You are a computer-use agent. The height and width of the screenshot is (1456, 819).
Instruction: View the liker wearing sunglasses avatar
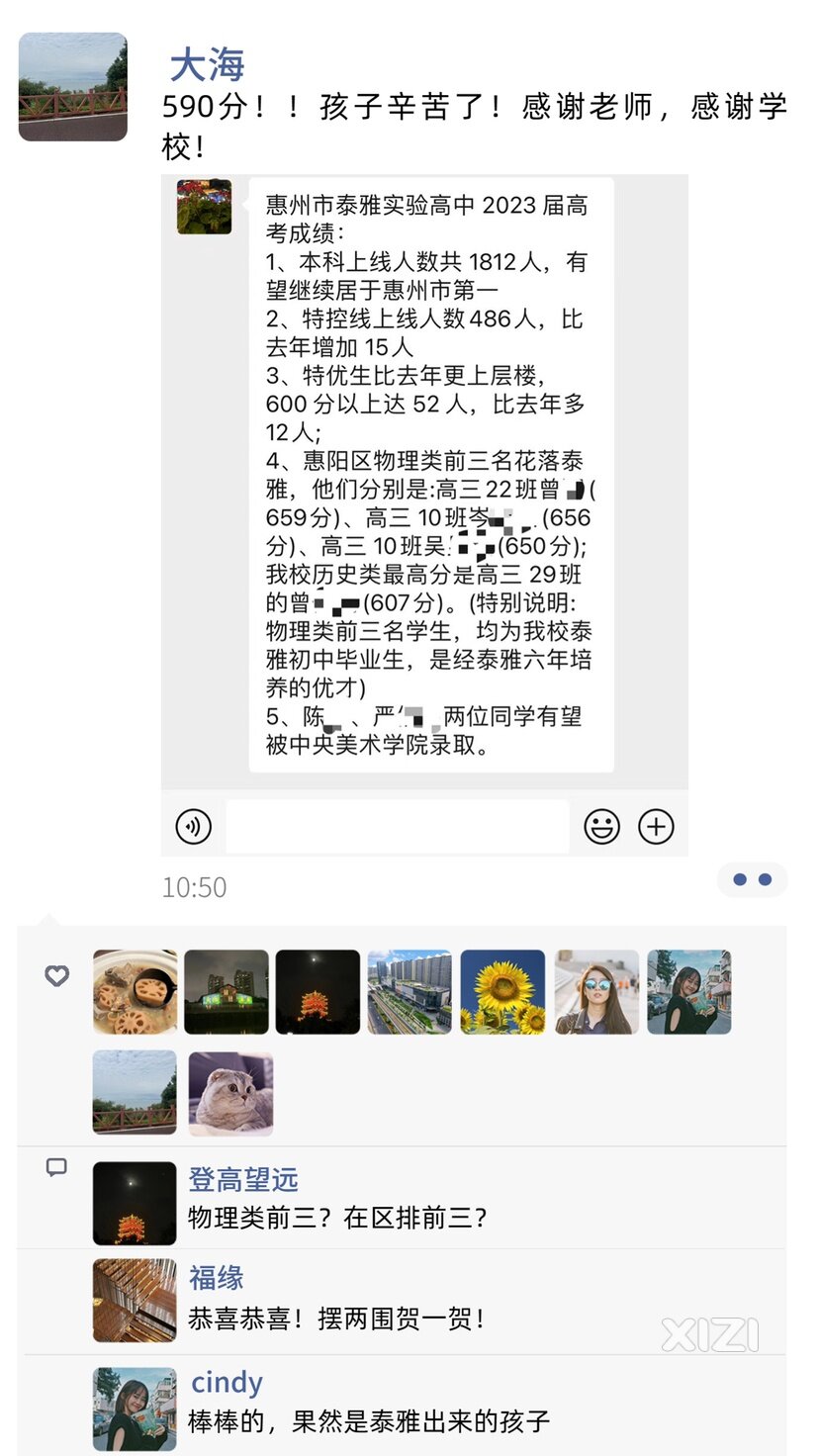coord(596,992)
